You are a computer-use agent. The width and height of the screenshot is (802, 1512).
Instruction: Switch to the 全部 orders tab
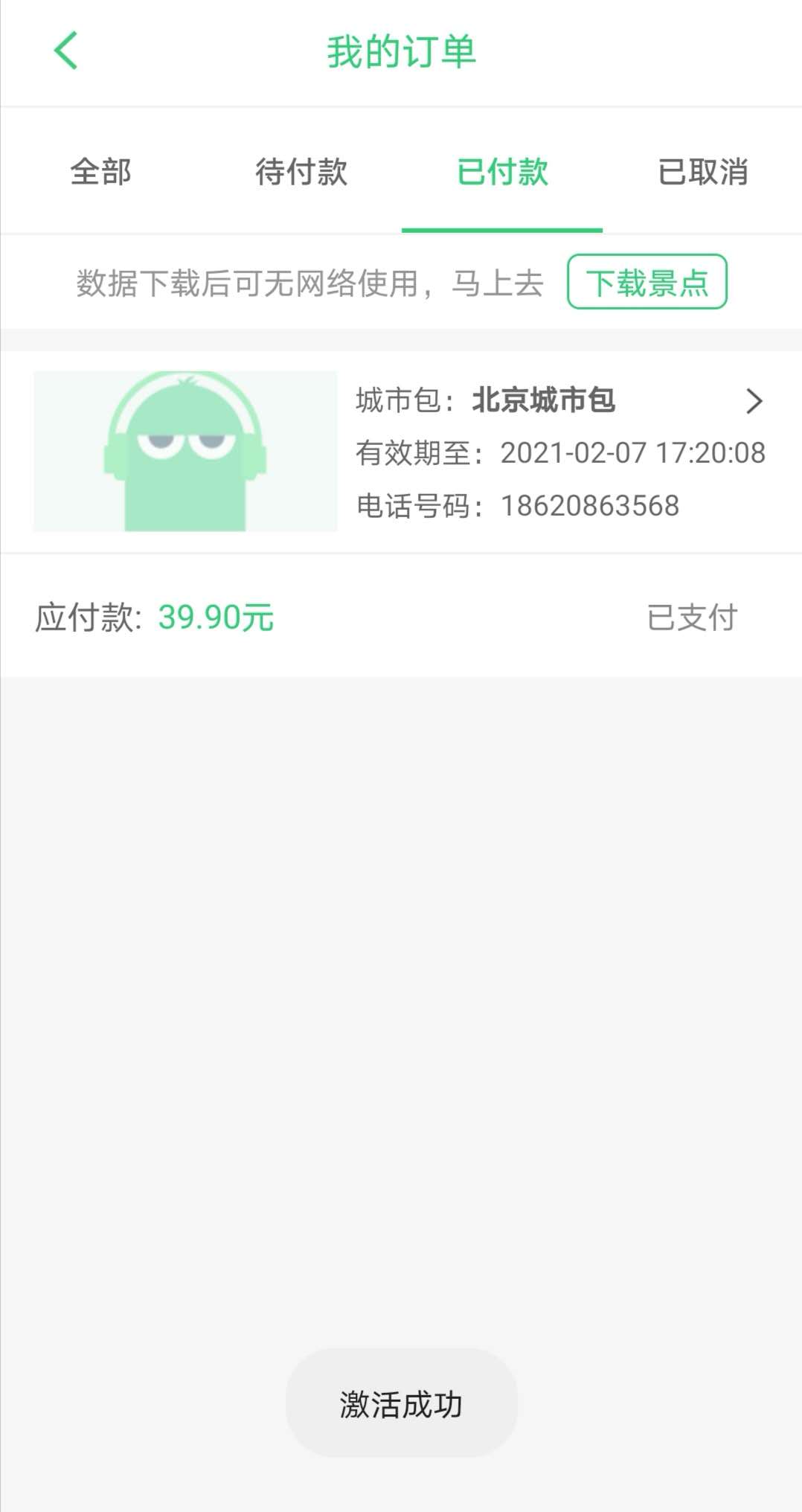click(x=100, y=172)
